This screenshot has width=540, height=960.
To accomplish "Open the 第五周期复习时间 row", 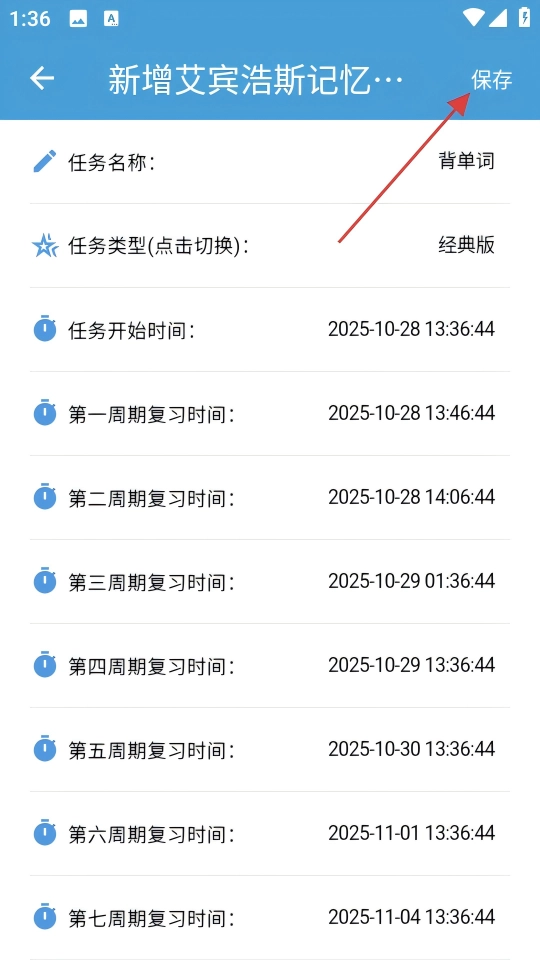I will pyautogui.click(x=270, y=750).
